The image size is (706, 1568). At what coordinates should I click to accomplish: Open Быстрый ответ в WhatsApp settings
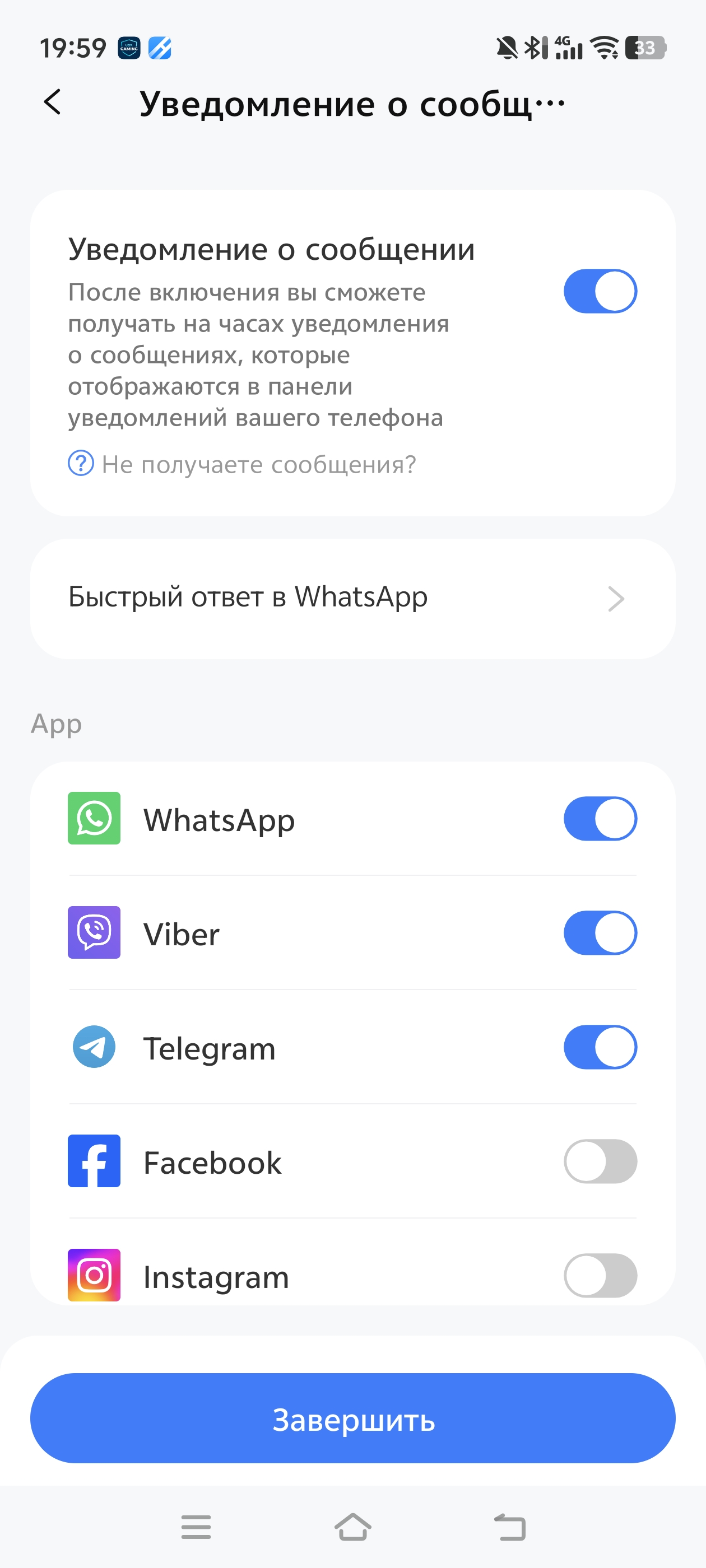352,598
